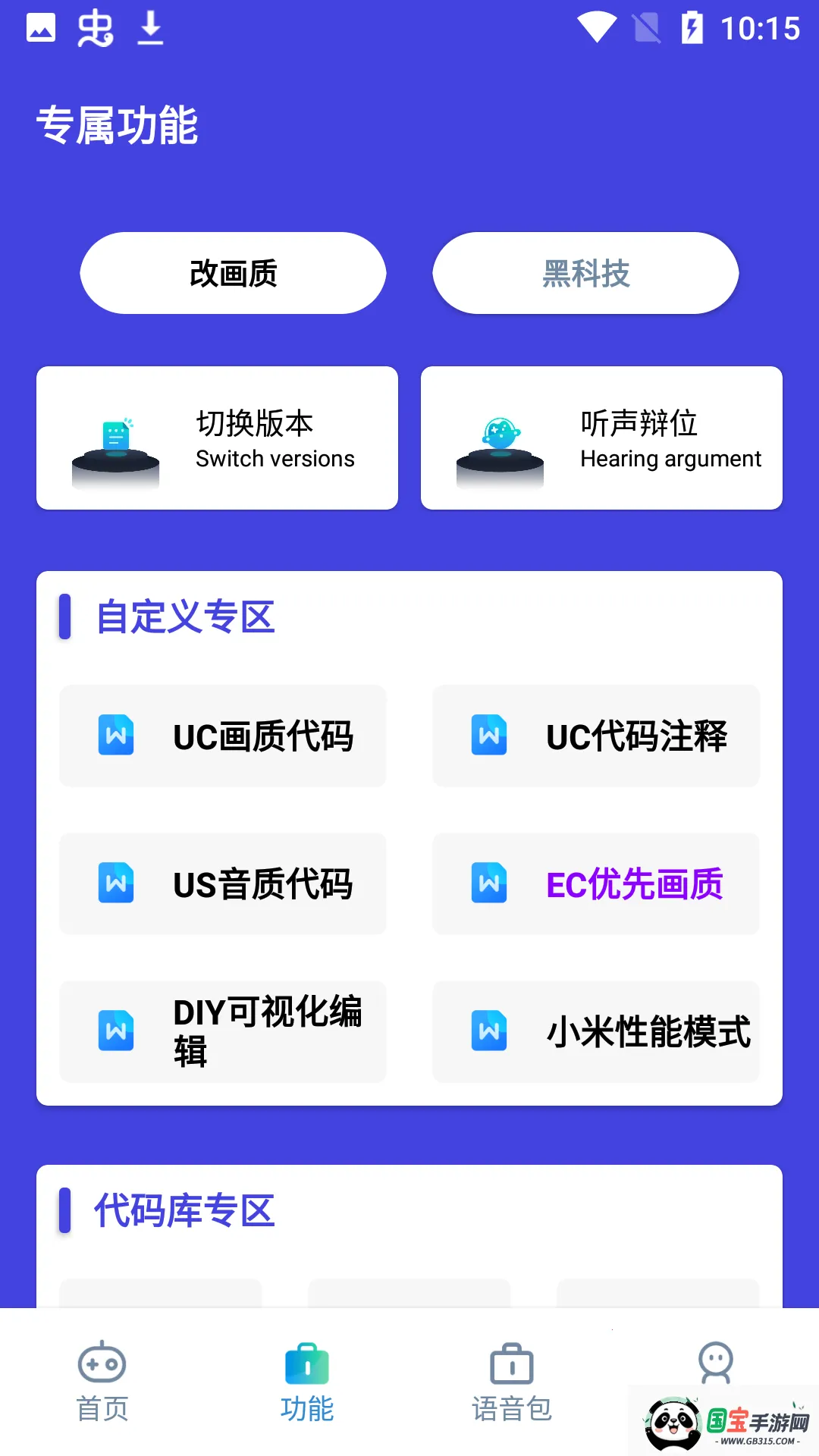The height and width of the screenshot is (1456, 819).
Task: Click the UC画质代码 card
Action: point(222,736)
